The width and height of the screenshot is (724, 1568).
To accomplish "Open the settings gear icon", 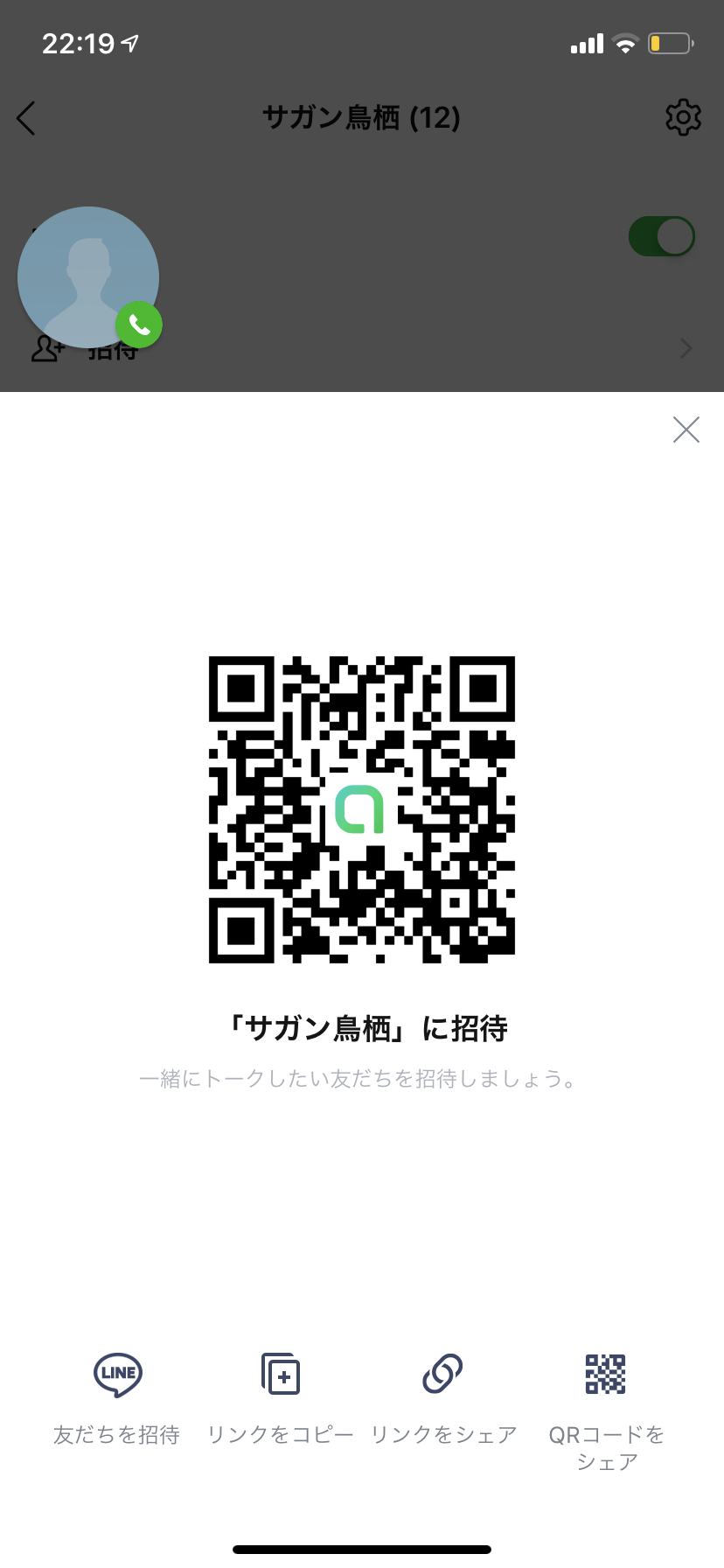I will (x=684, y=117).
